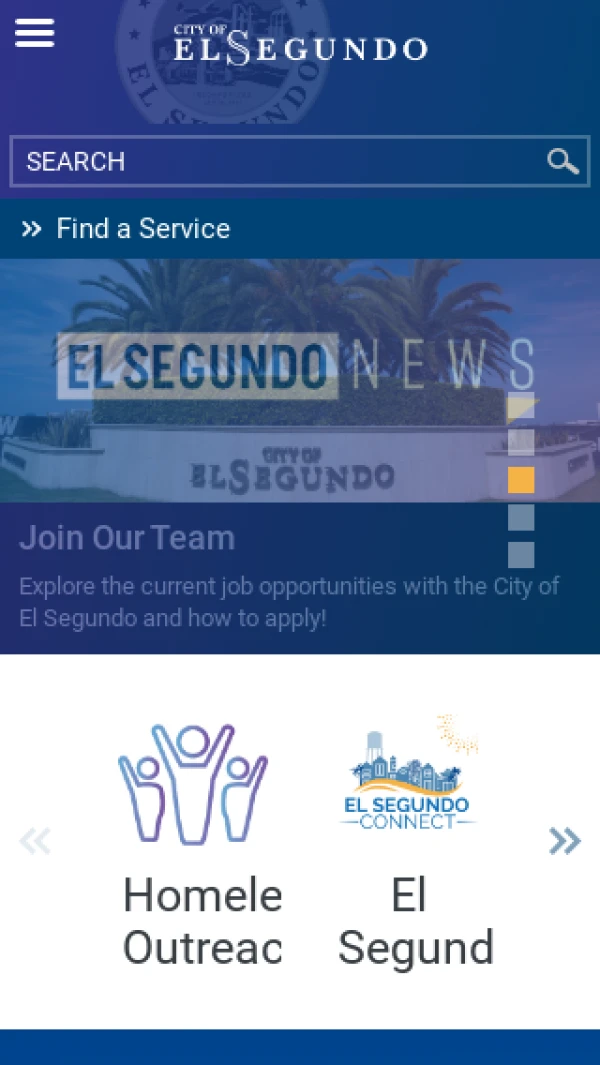Select the highlighted yellow slide indicator
The image size is (600, 1065).
(x=521, y=480)
